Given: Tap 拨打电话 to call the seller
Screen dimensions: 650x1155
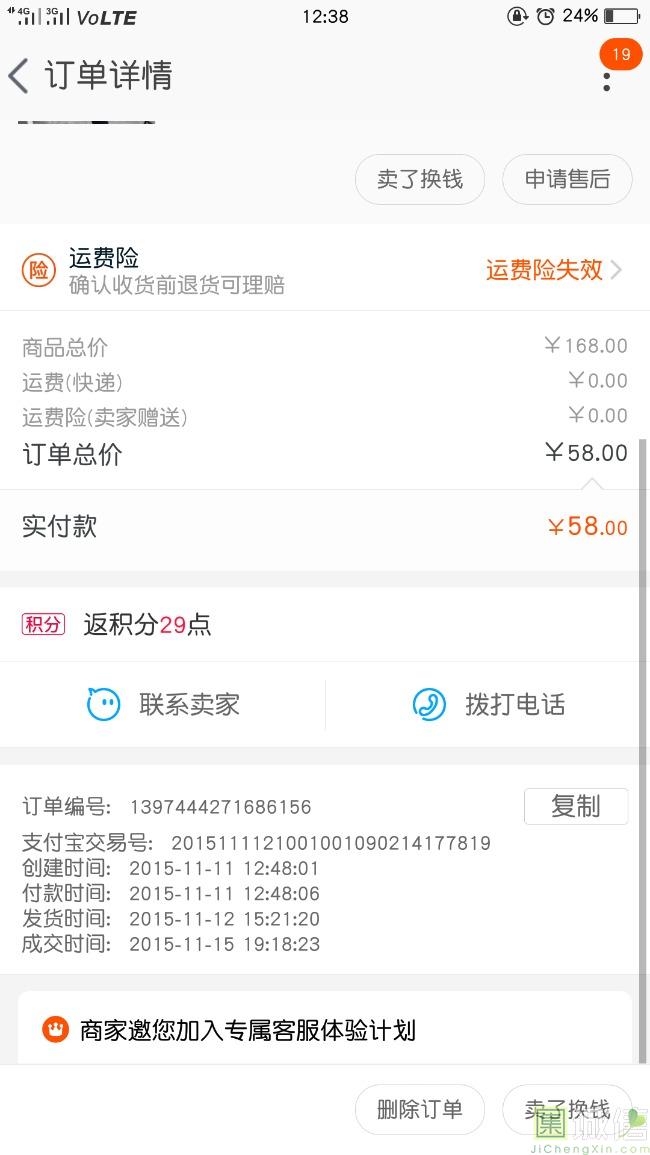Looking at the screenshot, I should click(x=488, y=705).
